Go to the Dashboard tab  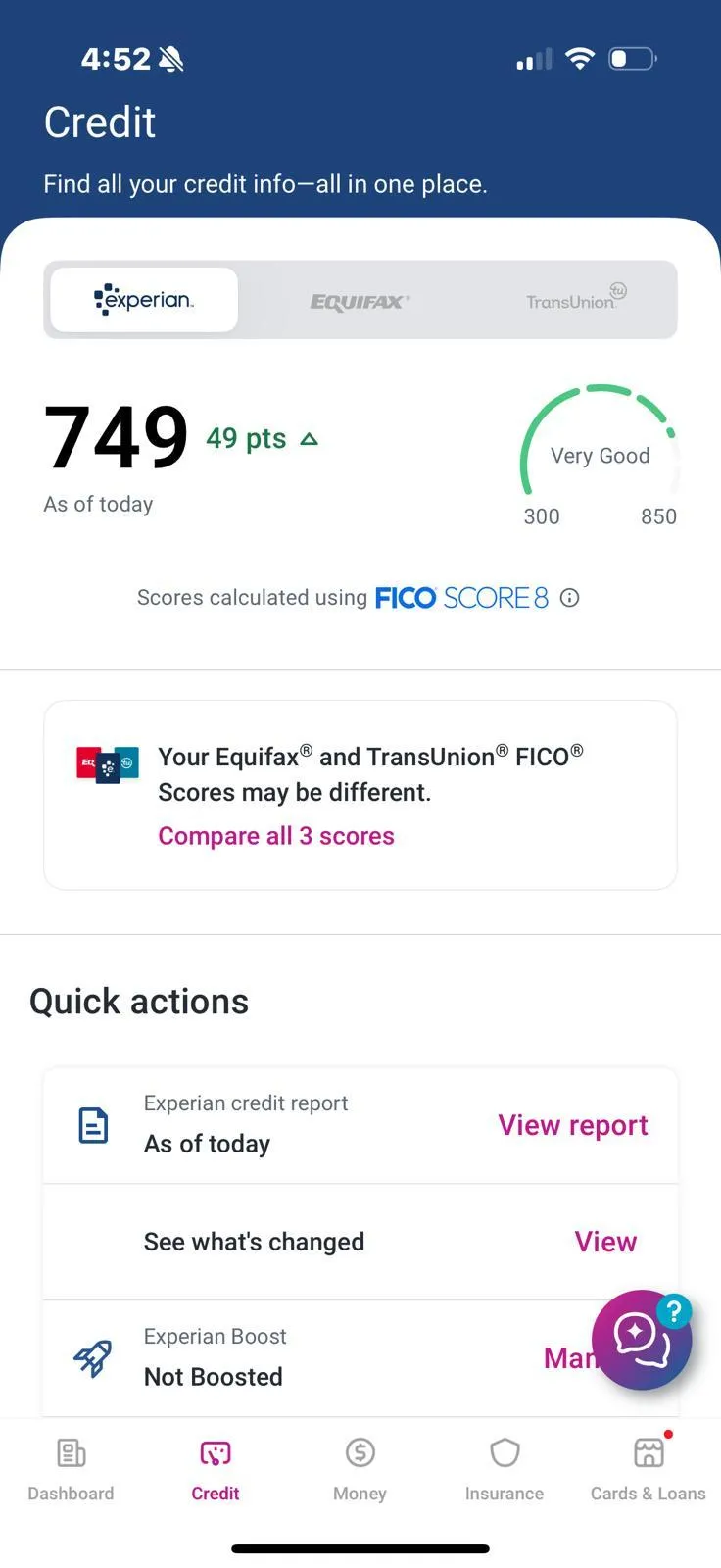point(71,1470)
